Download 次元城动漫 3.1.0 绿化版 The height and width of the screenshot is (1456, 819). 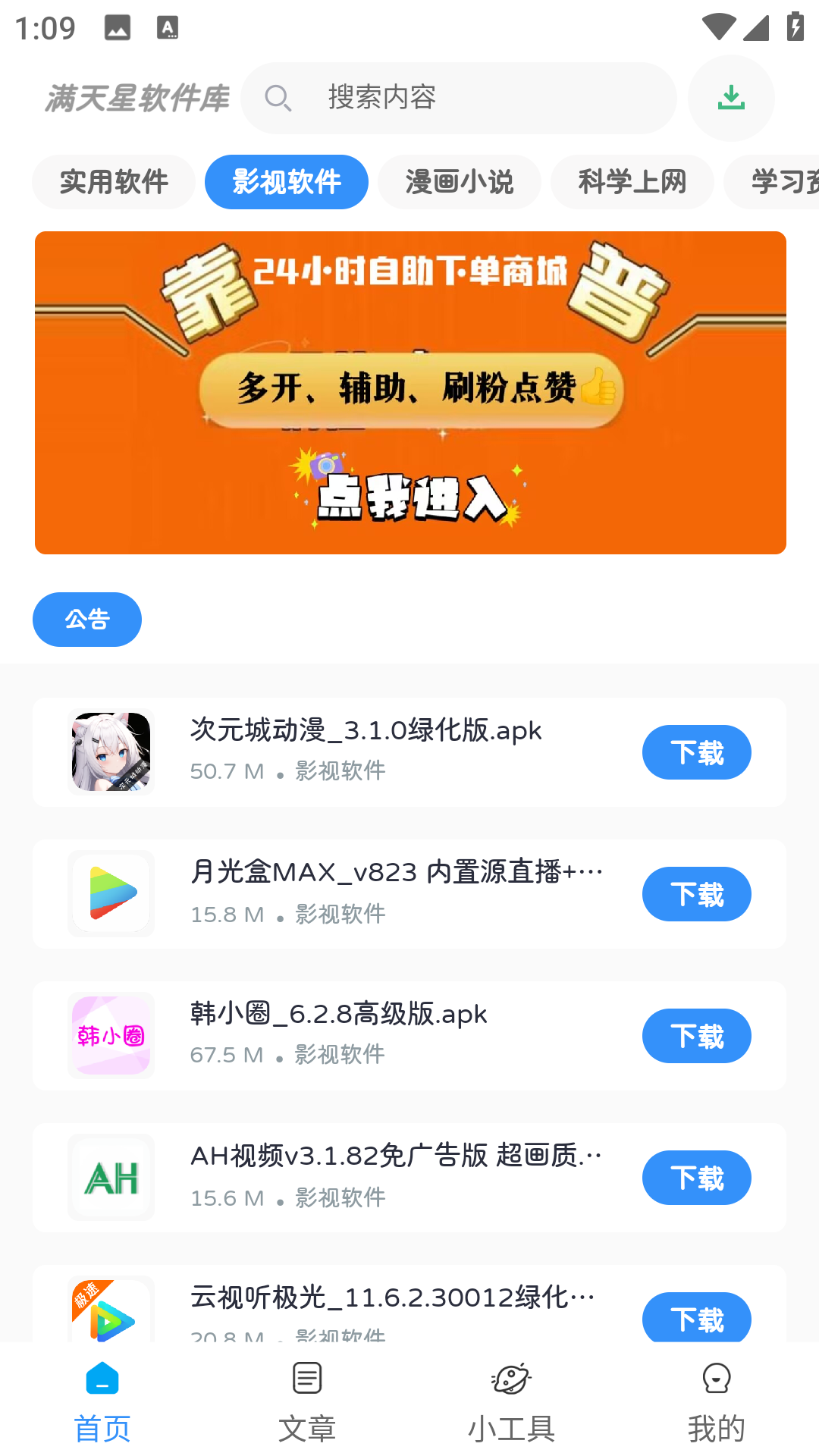(696, 752)
